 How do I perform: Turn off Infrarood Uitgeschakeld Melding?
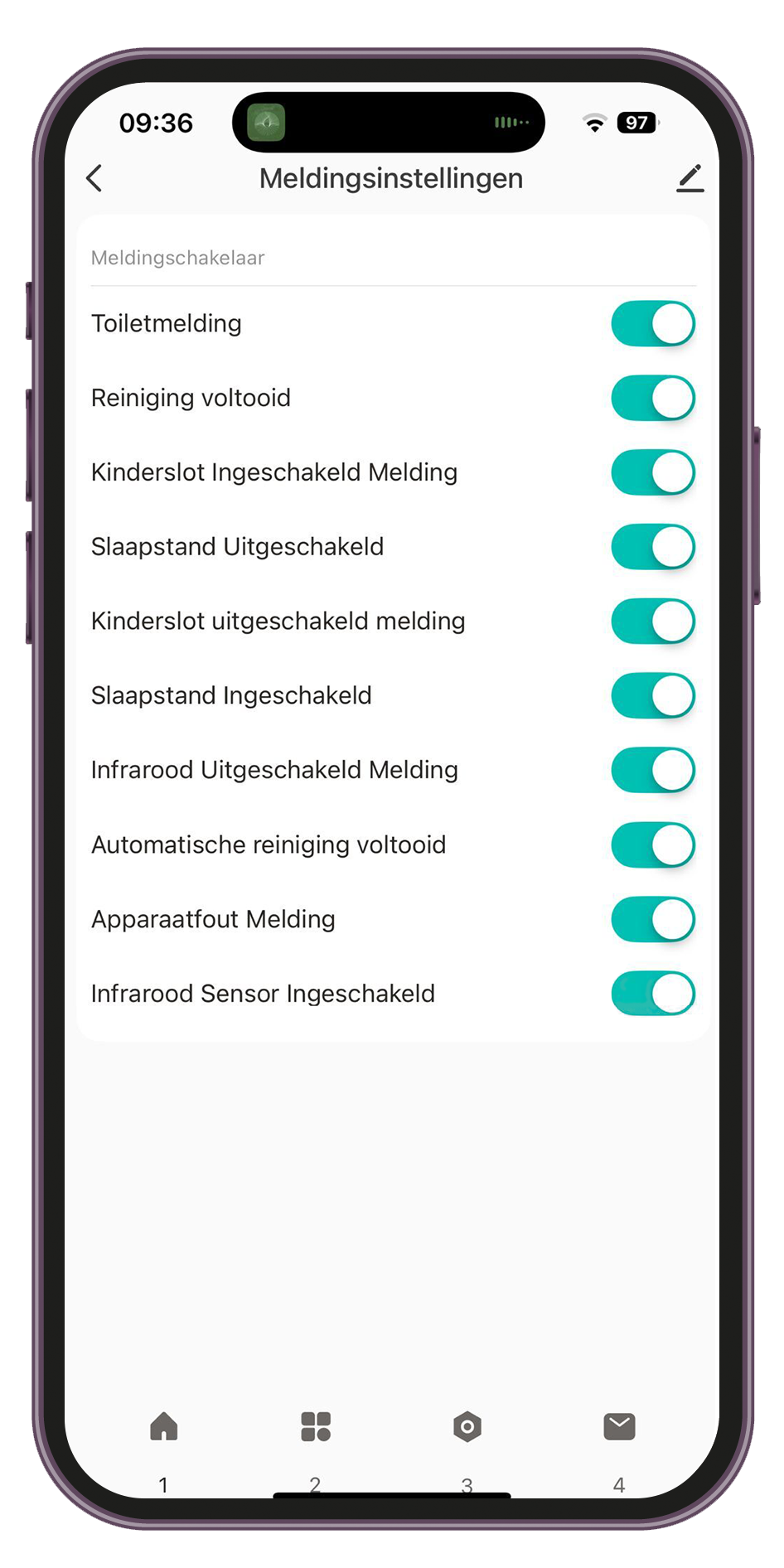652,771
